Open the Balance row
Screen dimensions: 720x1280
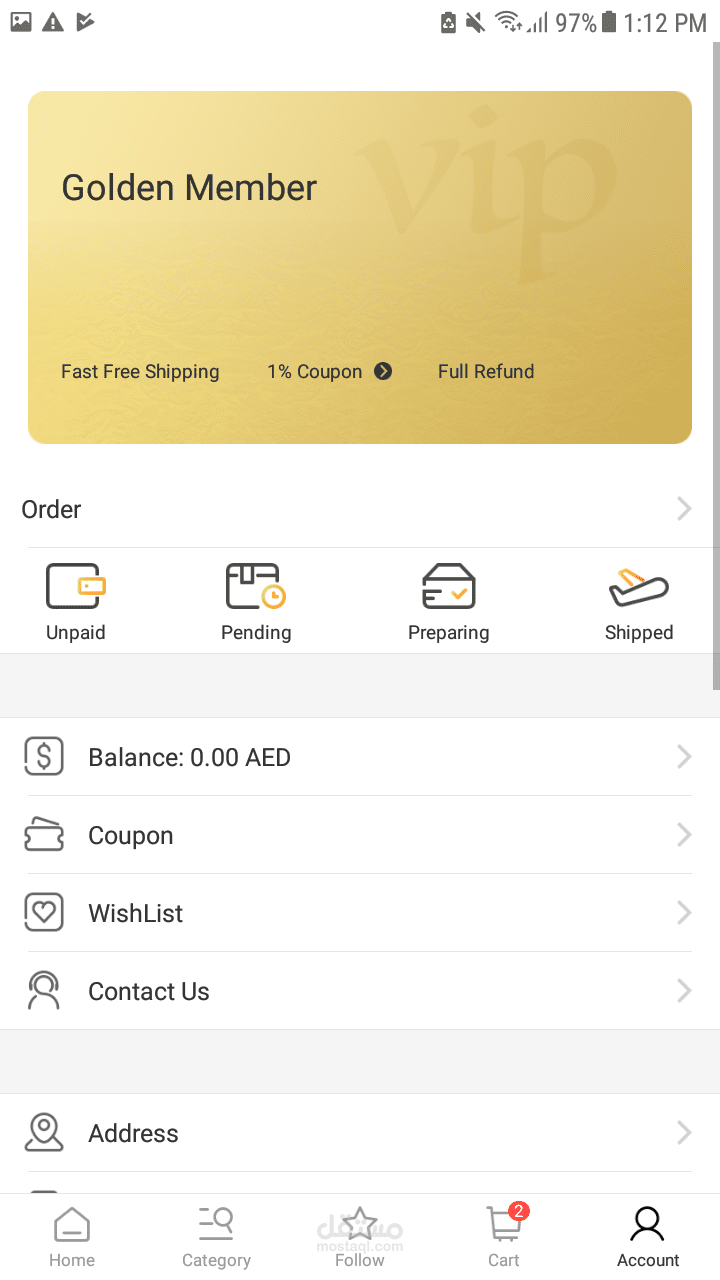coord(360,757)
